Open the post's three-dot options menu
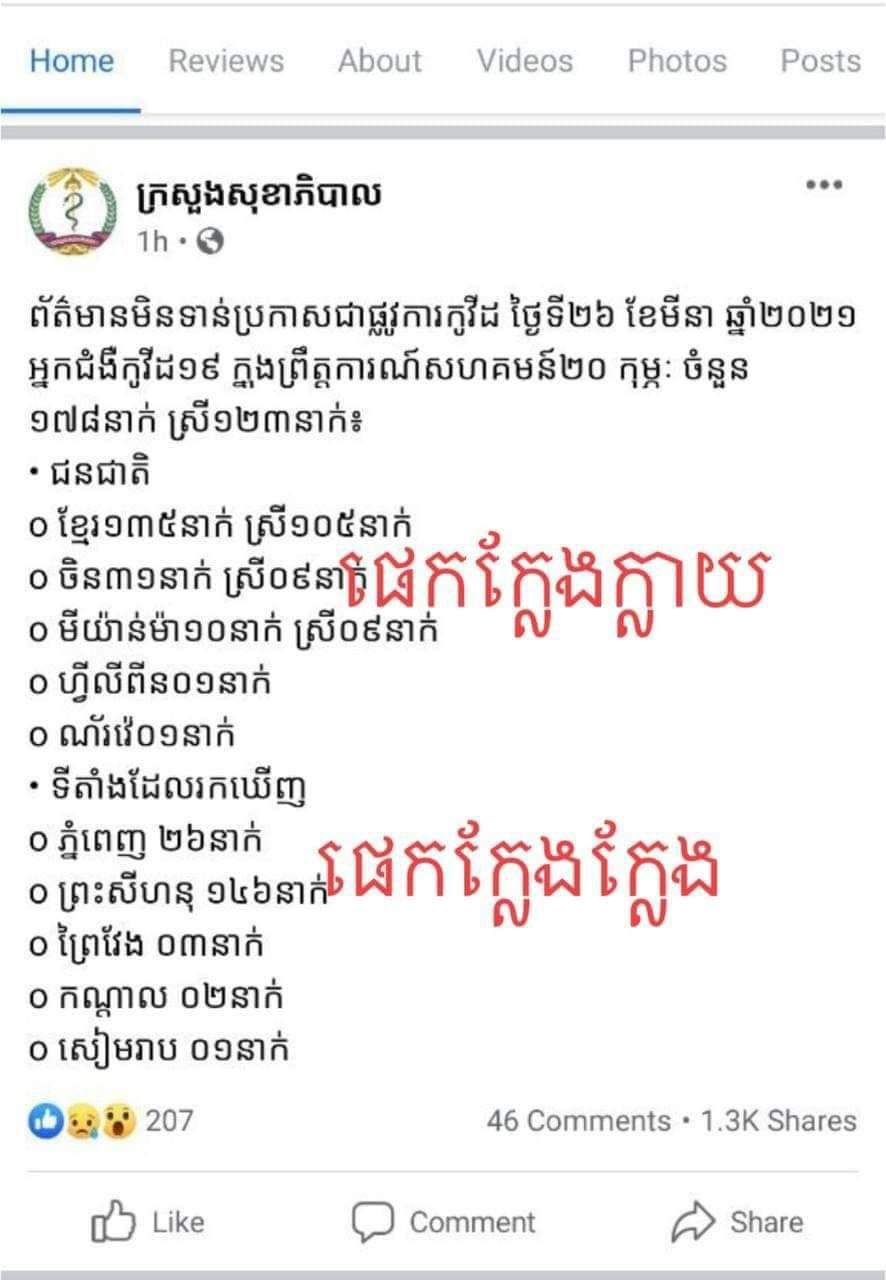 (x=824, y=185)
